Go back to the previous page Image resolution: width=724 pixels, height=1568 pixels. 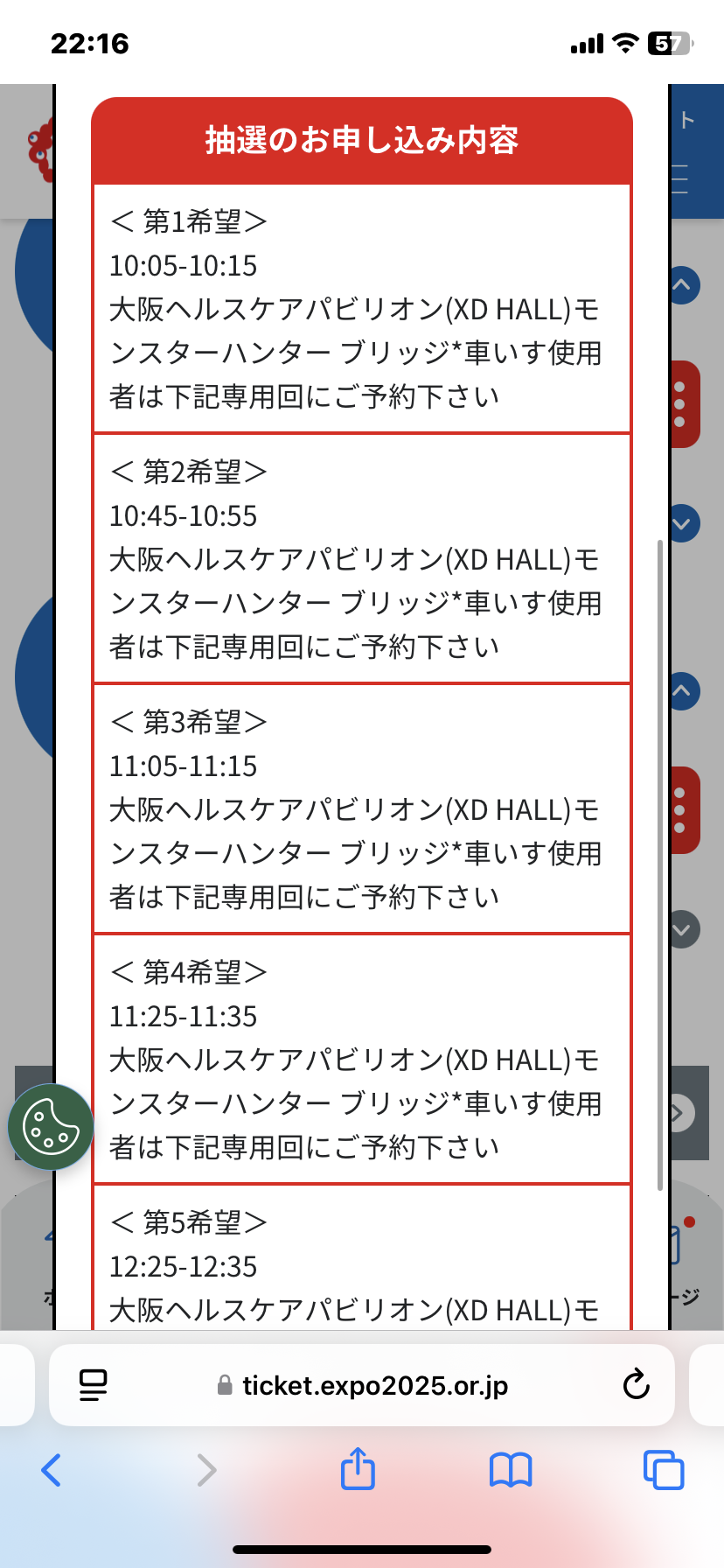click(x=52, y=1470)
